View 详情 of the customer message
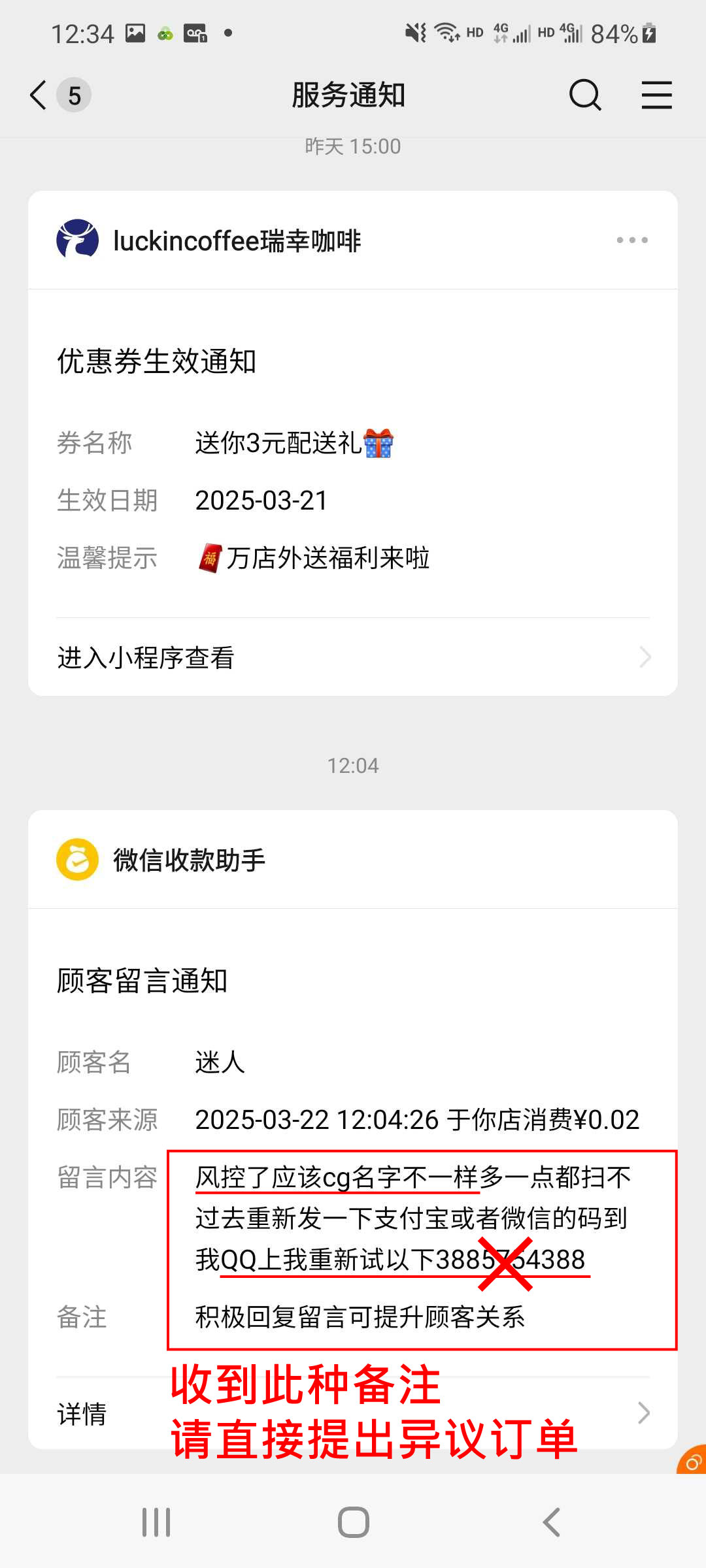706x1568 pixels. [x=353, y=1413]
